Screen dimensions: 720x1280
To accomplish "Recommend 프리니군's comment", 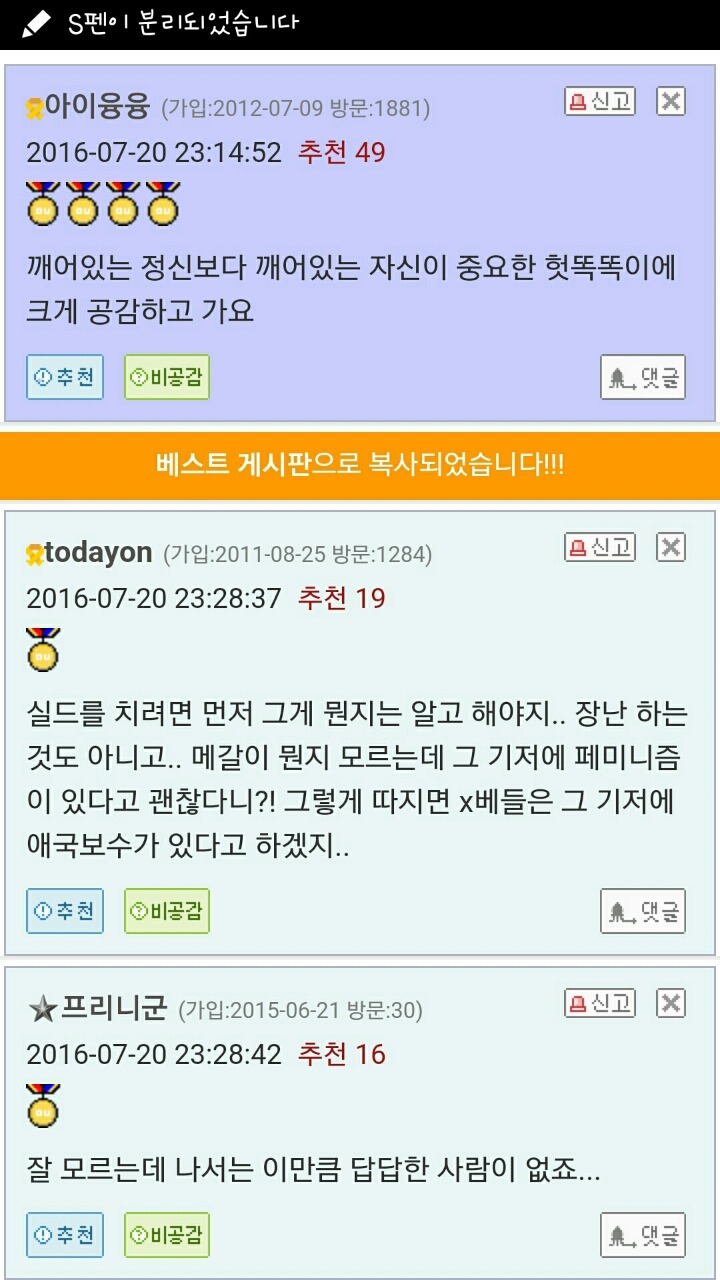I will tap(65, 1235).
